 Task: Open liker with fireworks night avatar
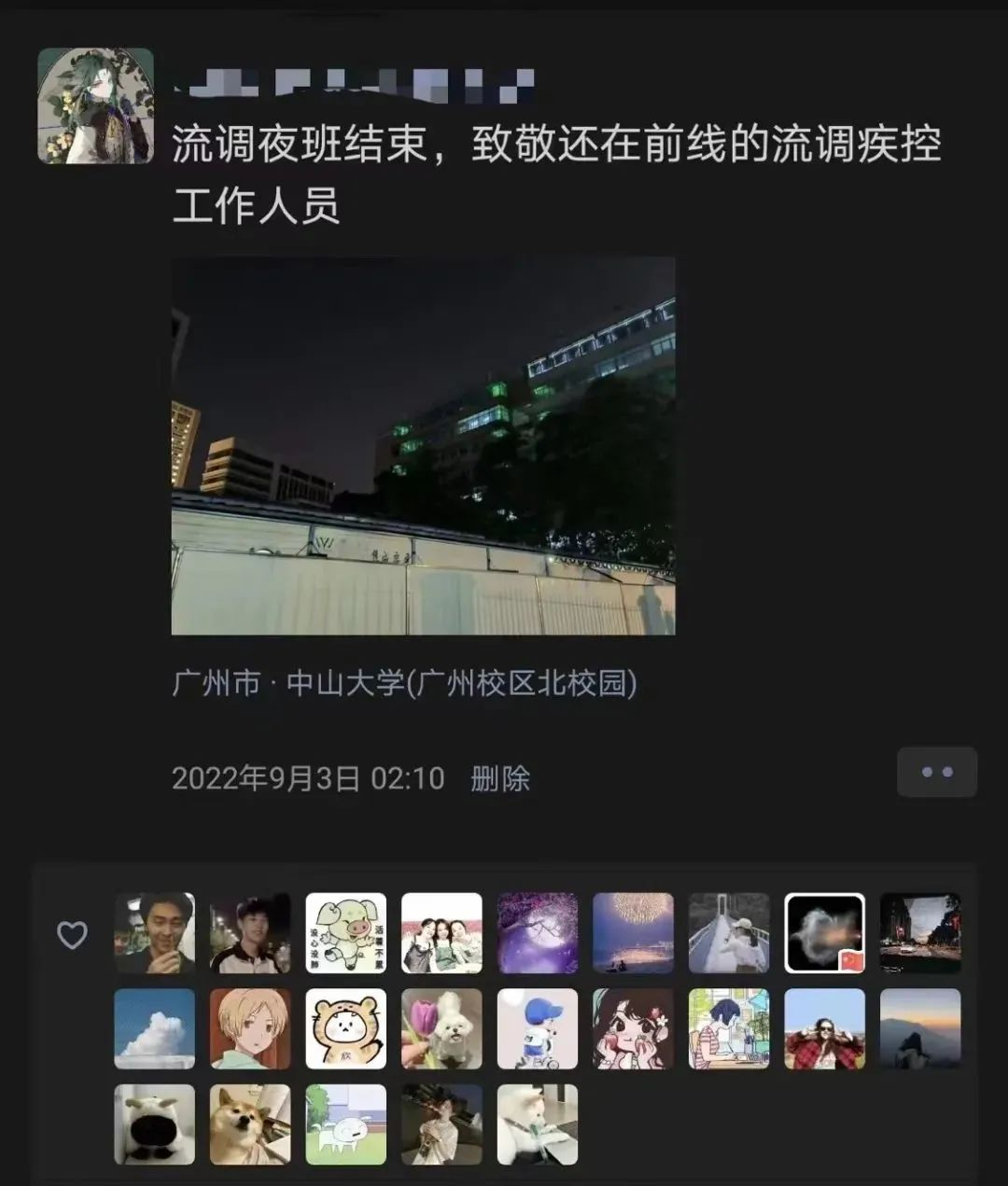(x=633, y=933)
